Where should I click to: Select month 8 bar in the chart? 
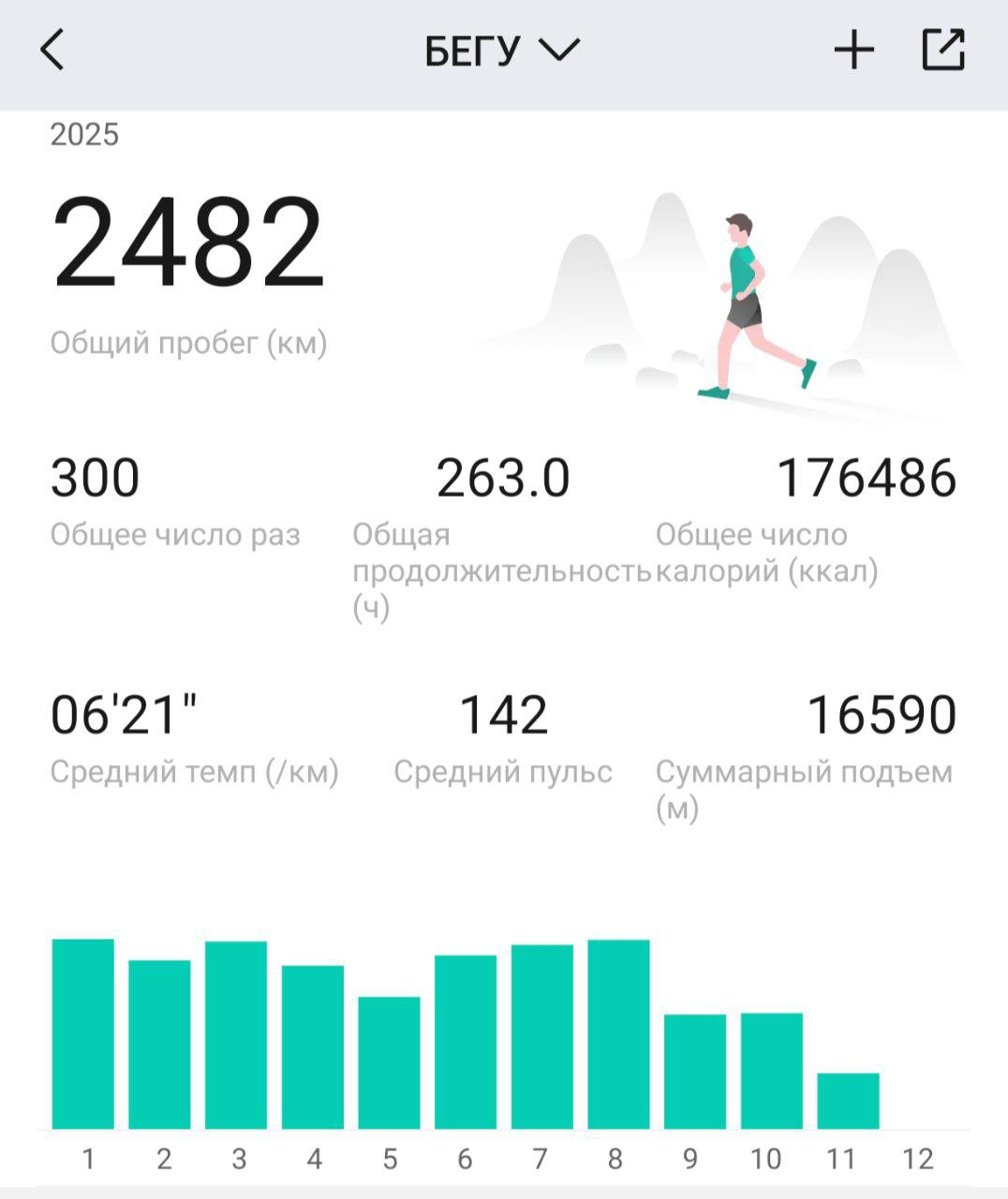618,1034
